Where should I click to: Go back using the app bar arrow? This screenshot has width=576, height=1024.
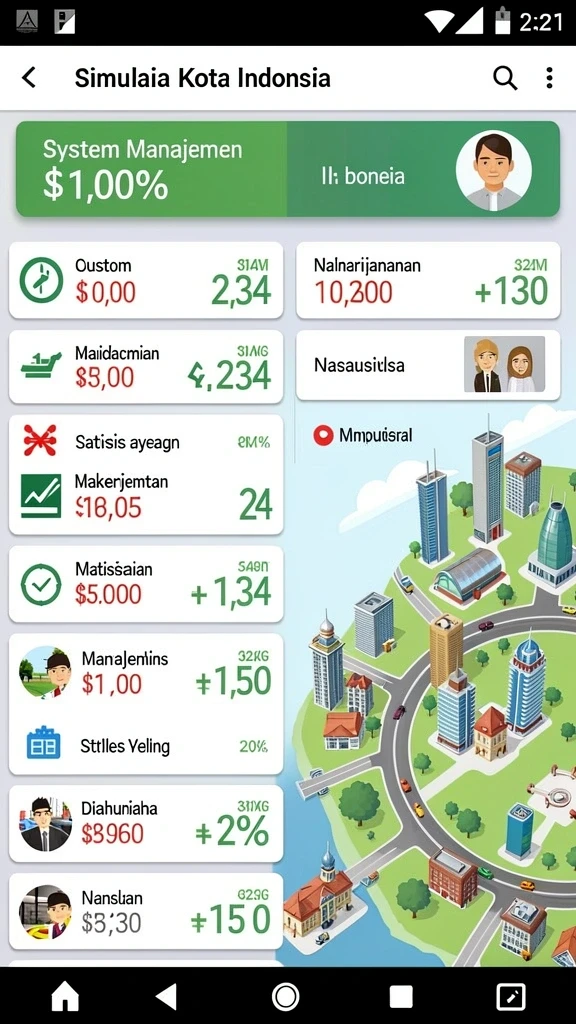pos(29,78)
